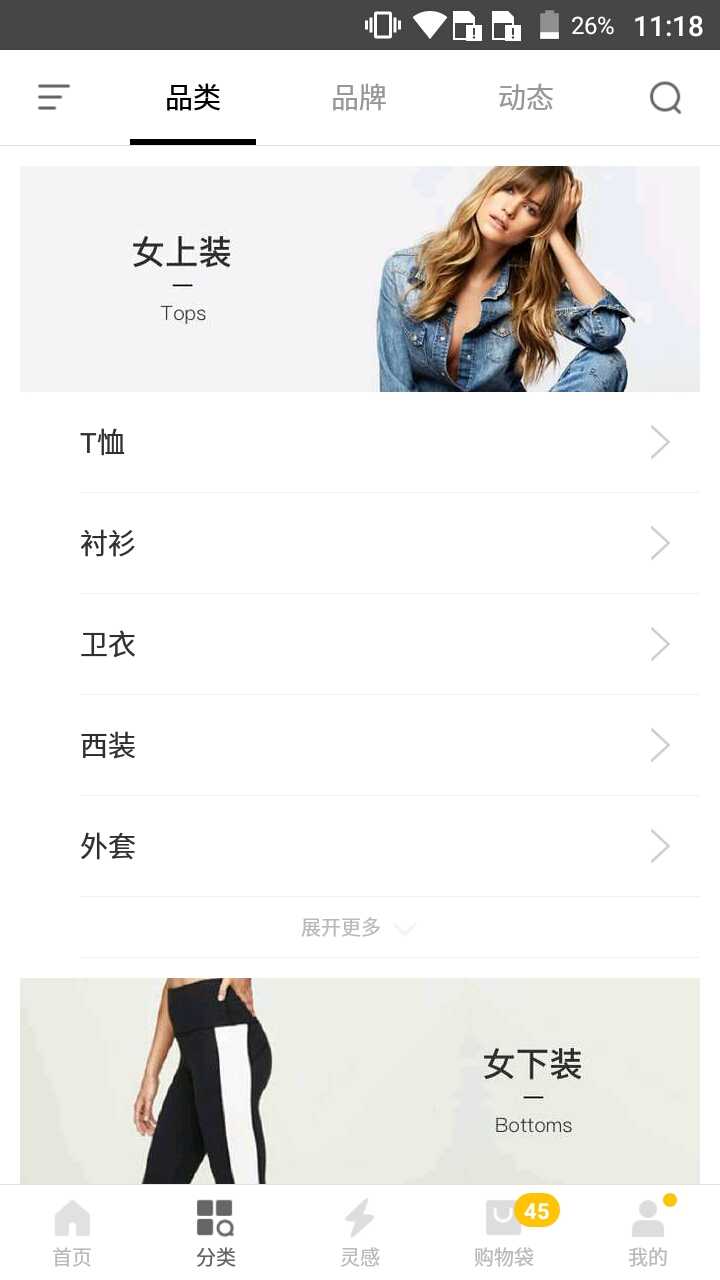Open the 女下装 Bottoms banner
Screen dimensions: 720x1280
tap(360, 1080)
